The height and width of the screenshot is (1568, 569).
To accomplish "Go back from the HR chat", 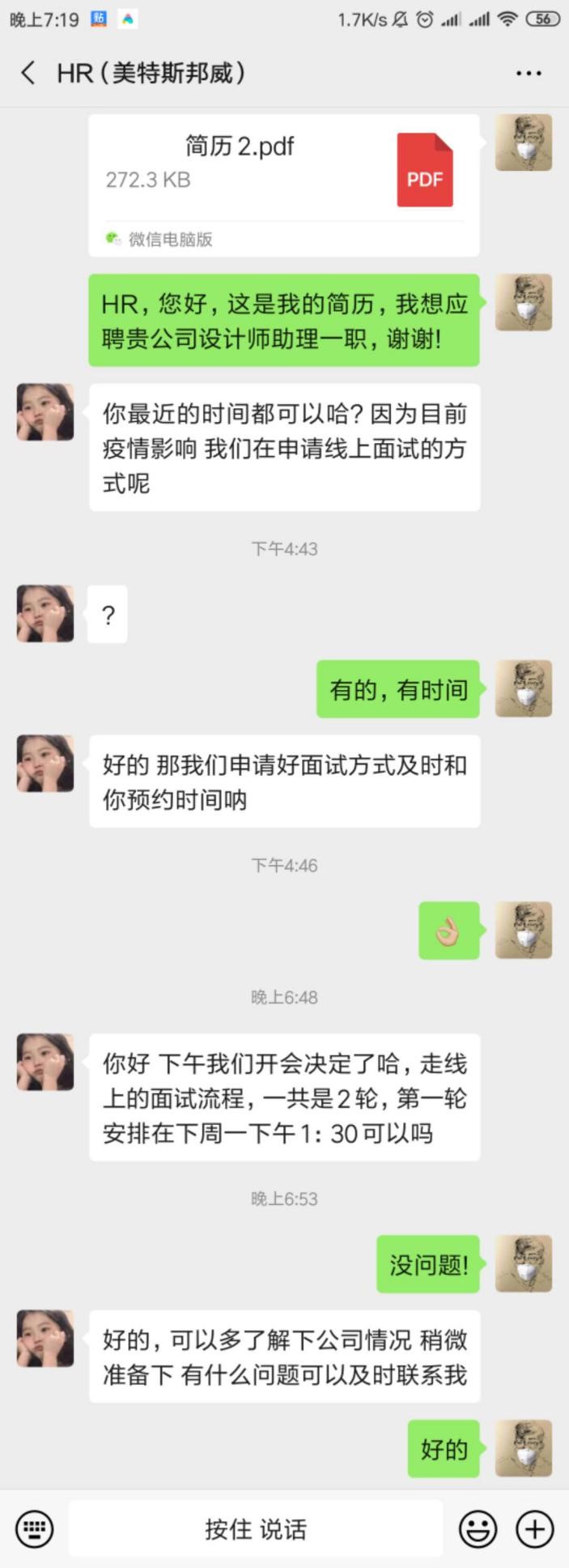I will 28,73.
